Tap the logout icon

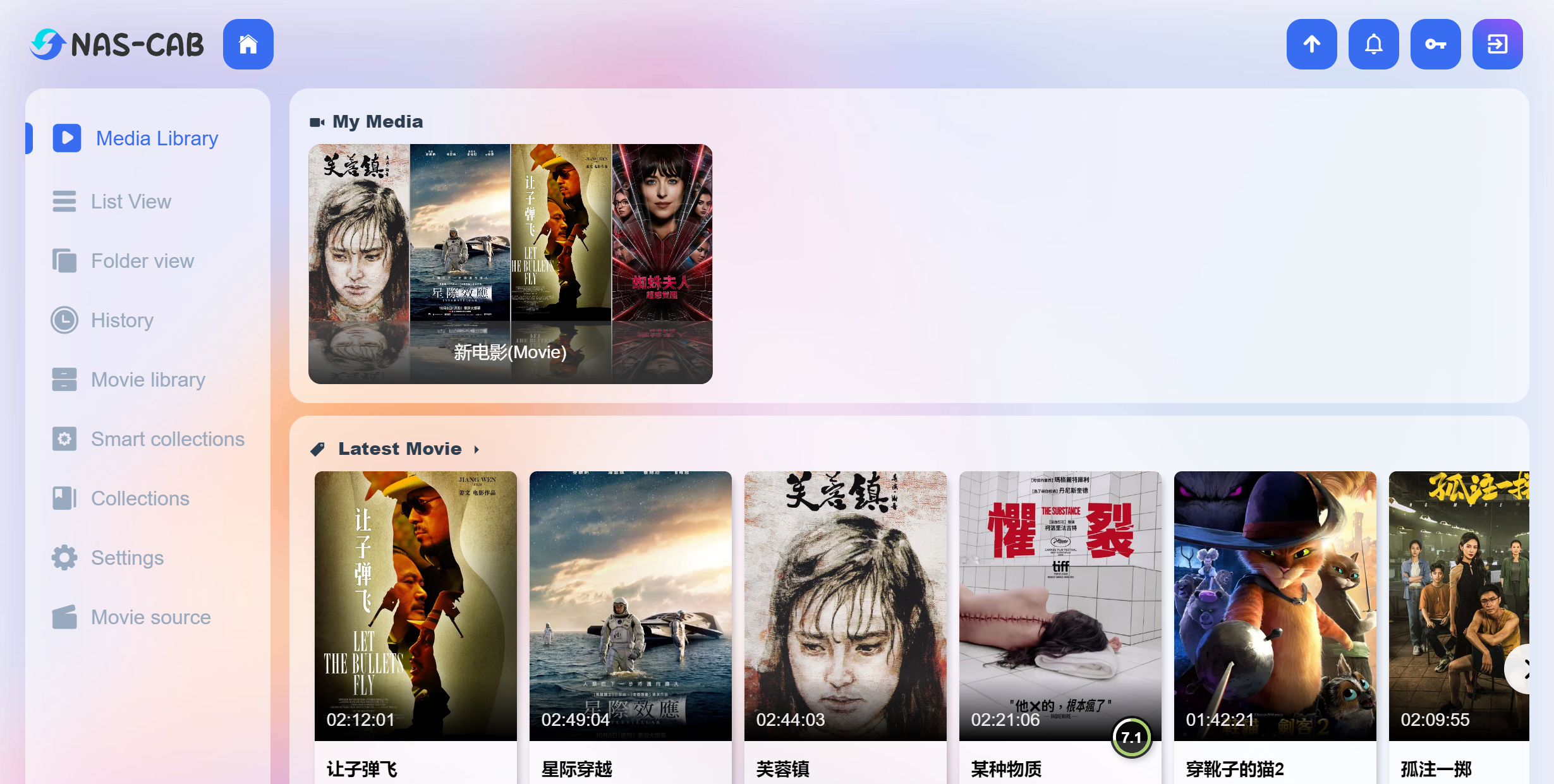tap(1497, 44)
